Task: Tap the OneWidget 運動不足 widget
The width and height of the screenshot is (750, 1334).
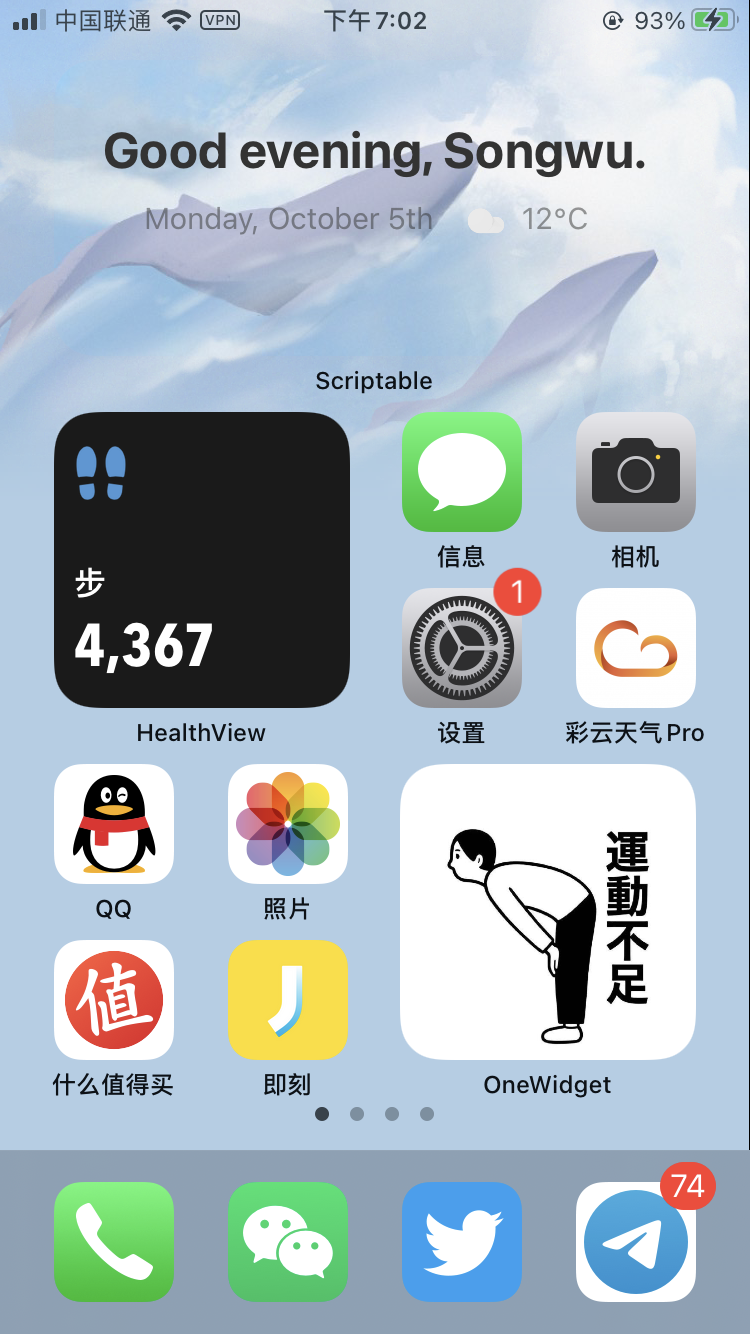Action: pos(548,912)
